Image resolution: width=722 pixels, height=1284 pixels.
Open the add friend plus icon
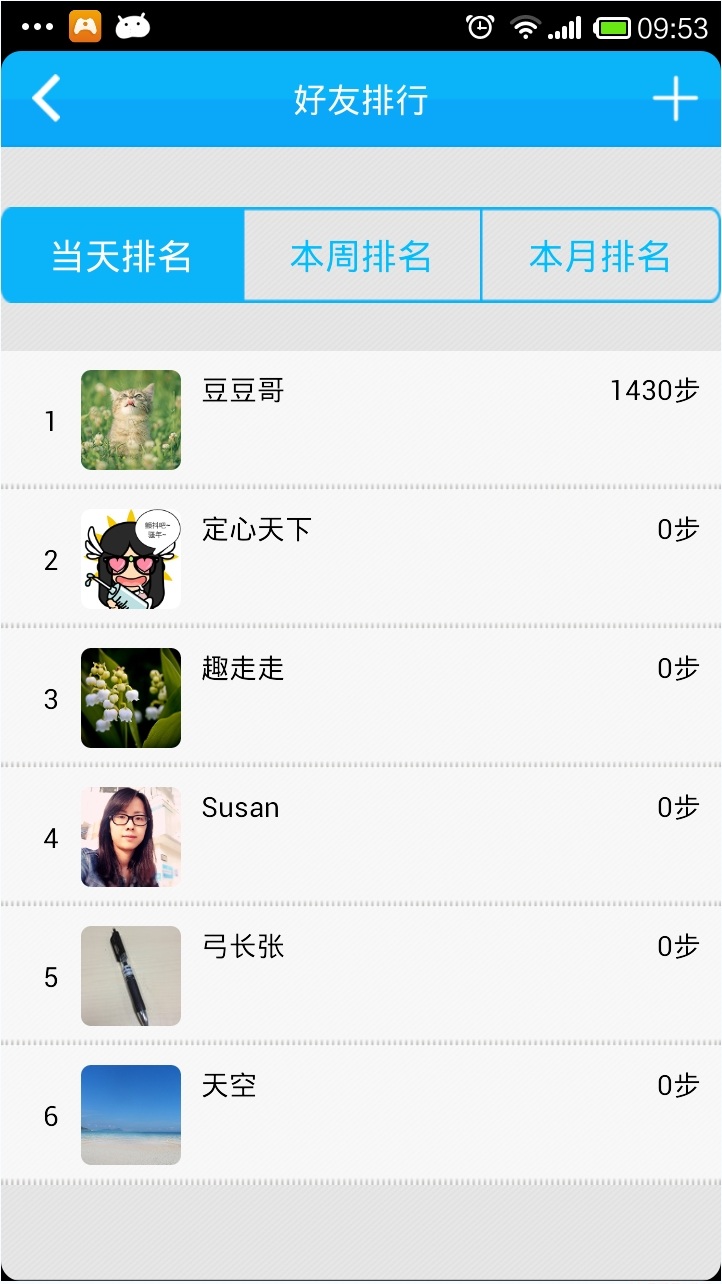click(676, 98)
